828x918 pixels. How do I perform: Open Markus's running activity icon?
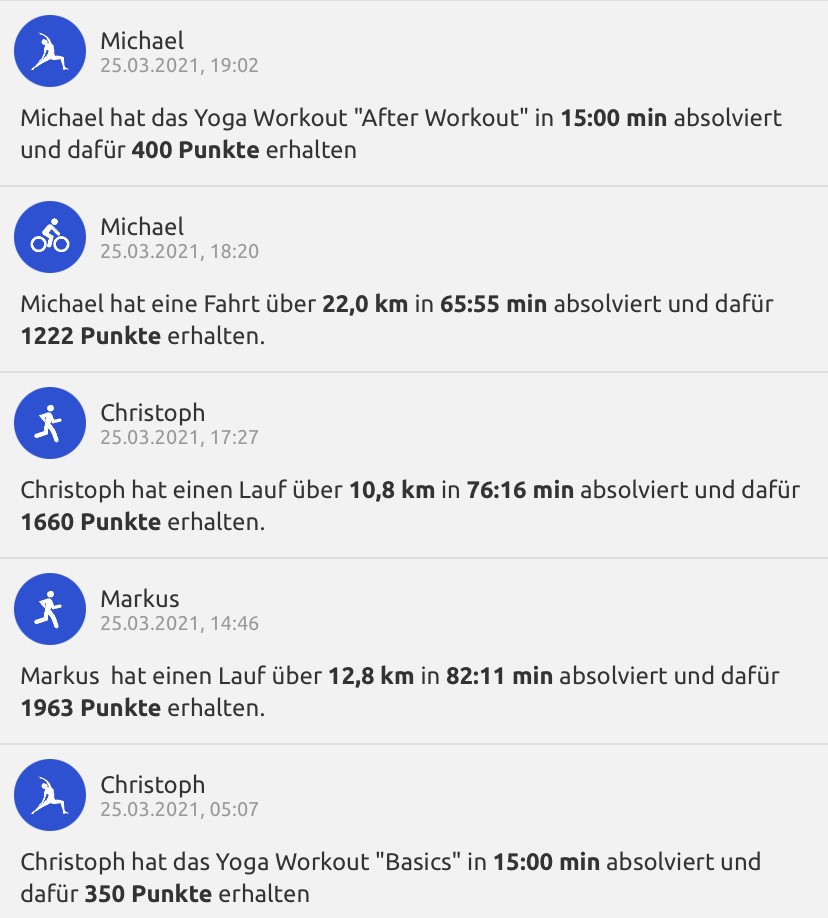click(50, 608)
